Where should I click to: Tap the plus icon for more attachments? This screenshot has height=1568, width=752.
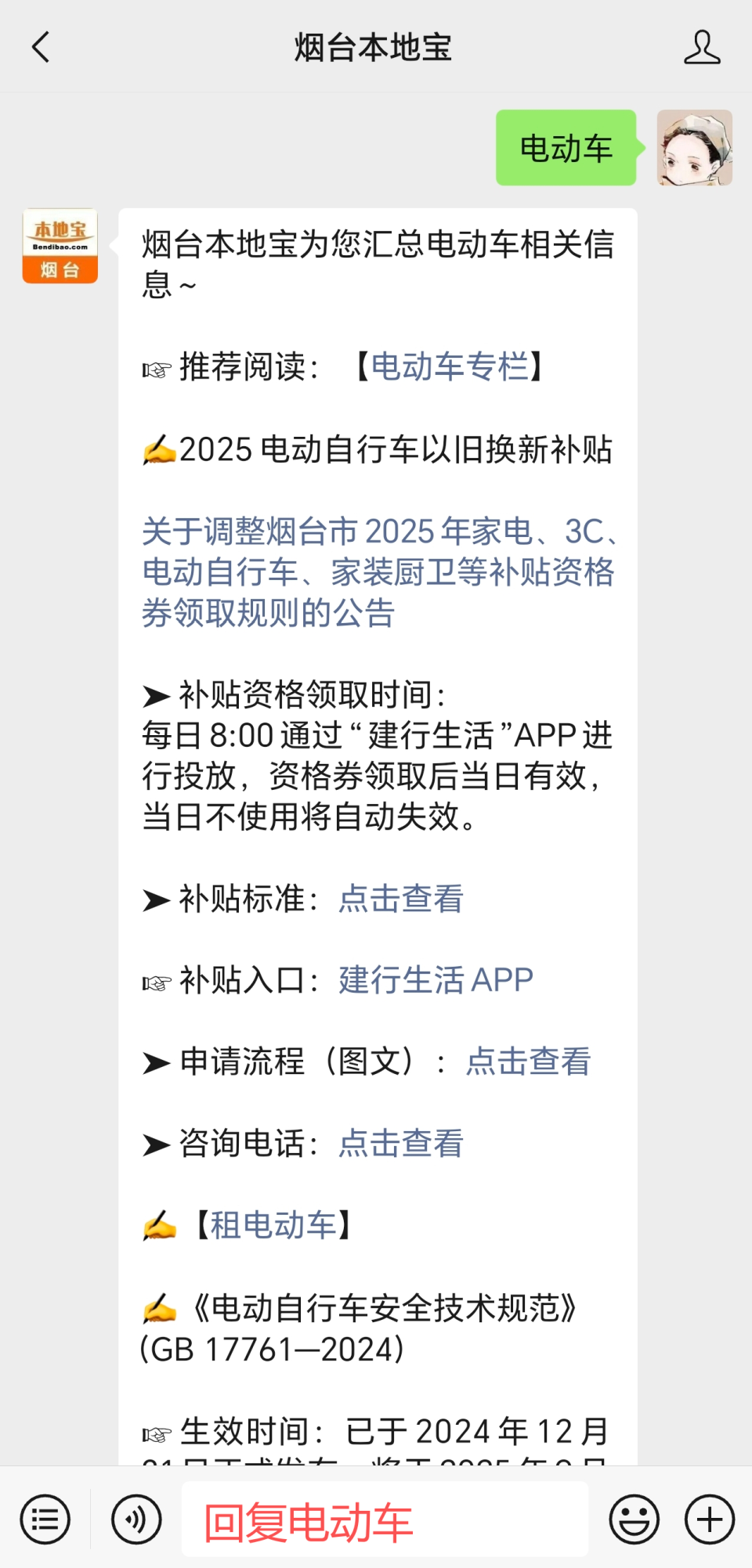coord(706,1517)
